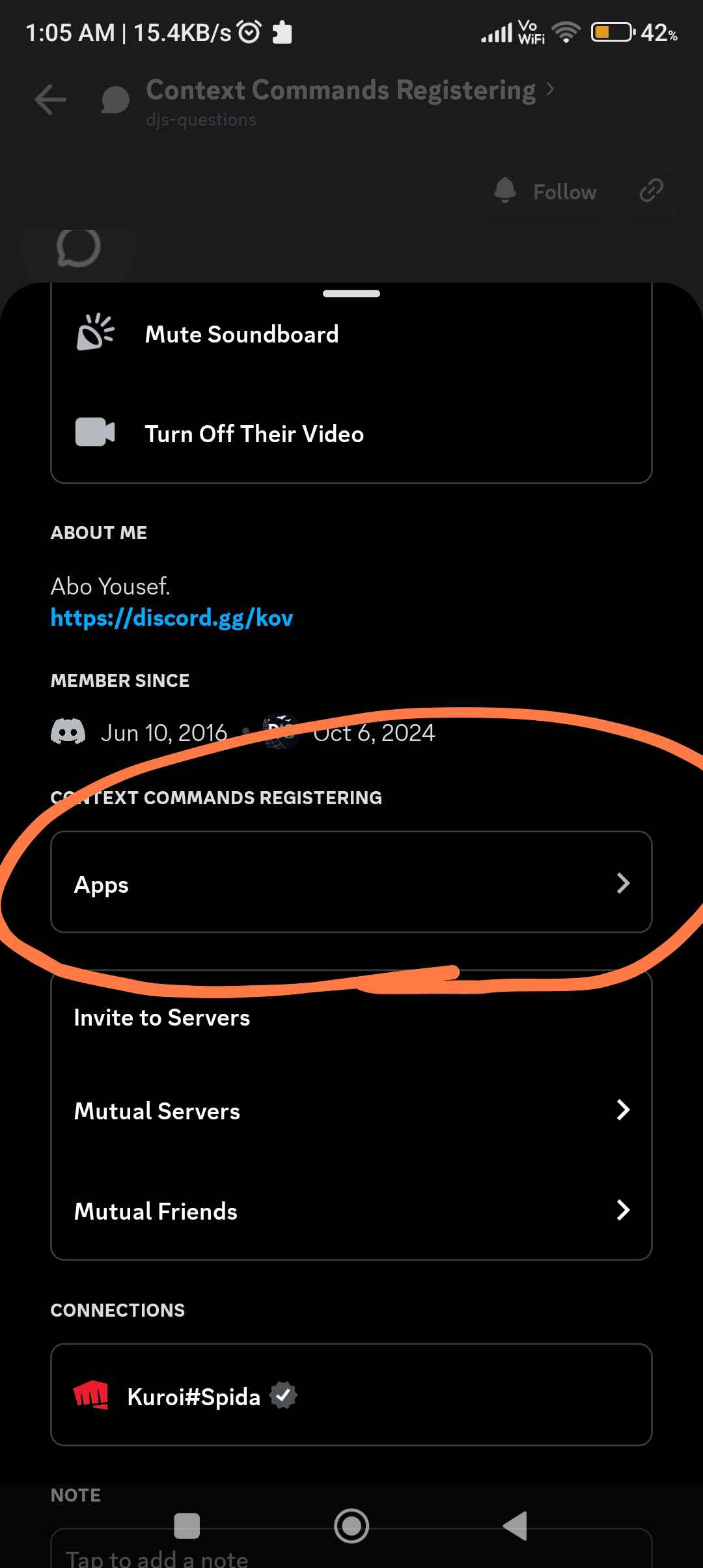The width and height of the screenshot is (703, 1568).
Task: Copy the thread link icon
Action: pyautogui.click(x=651, y=191)
